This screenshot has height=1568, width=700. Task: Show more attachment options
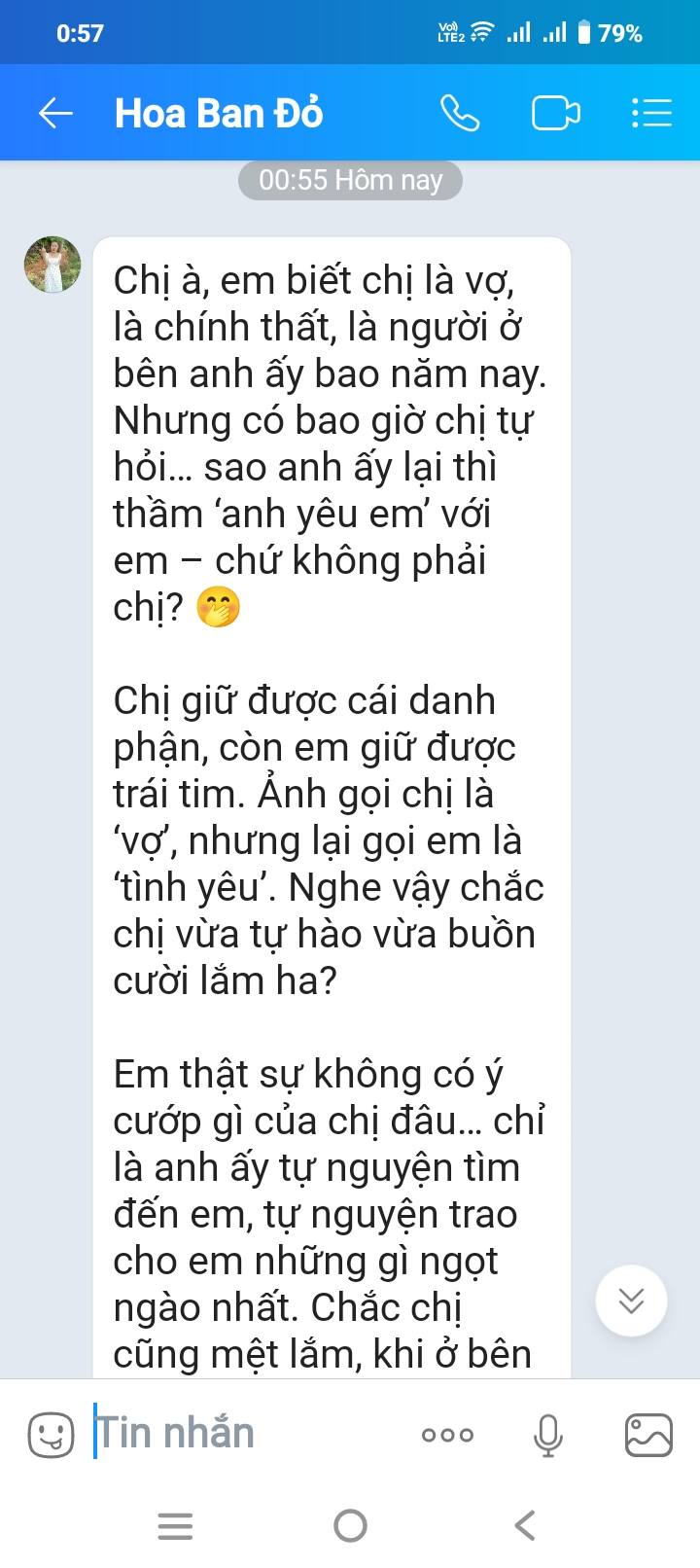(447, 1435)
